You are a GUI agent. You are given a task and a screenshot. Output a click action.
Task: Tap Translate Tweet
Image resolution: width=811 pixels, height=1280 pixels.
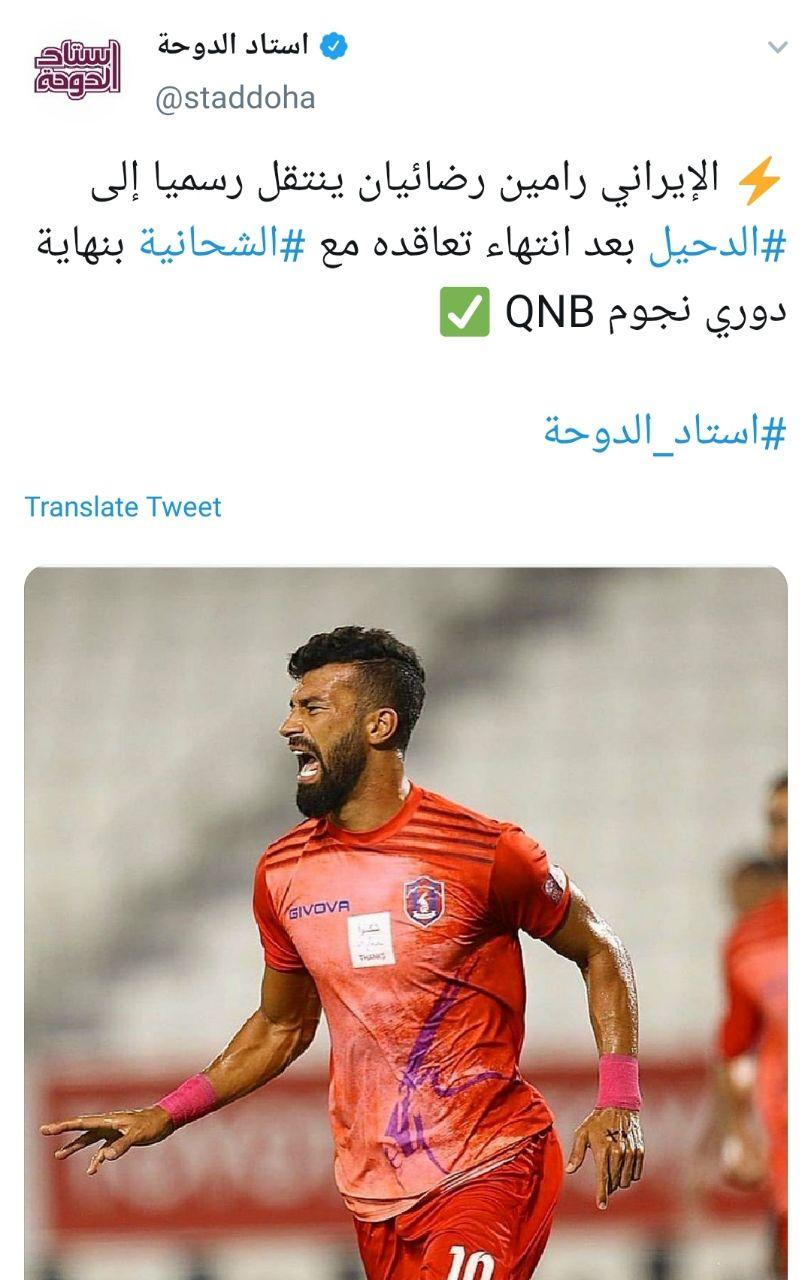pyautogui.click(x=122, y=507)
